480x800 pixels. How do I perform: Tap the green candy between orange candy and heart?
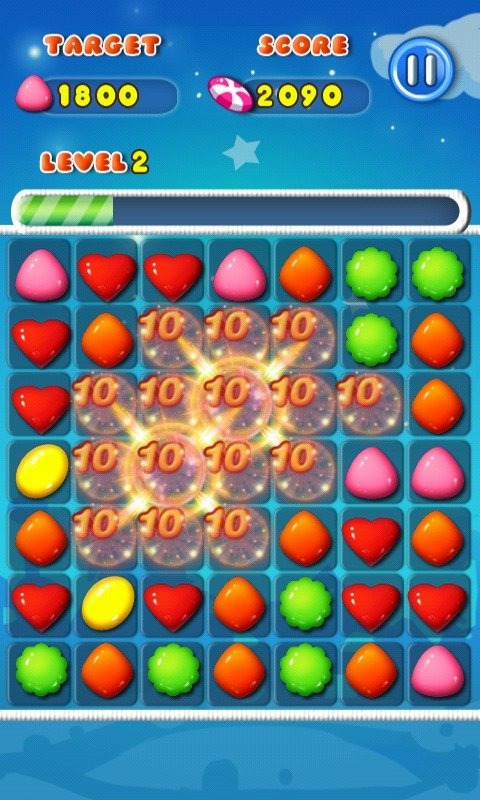[x=305, y=604]
